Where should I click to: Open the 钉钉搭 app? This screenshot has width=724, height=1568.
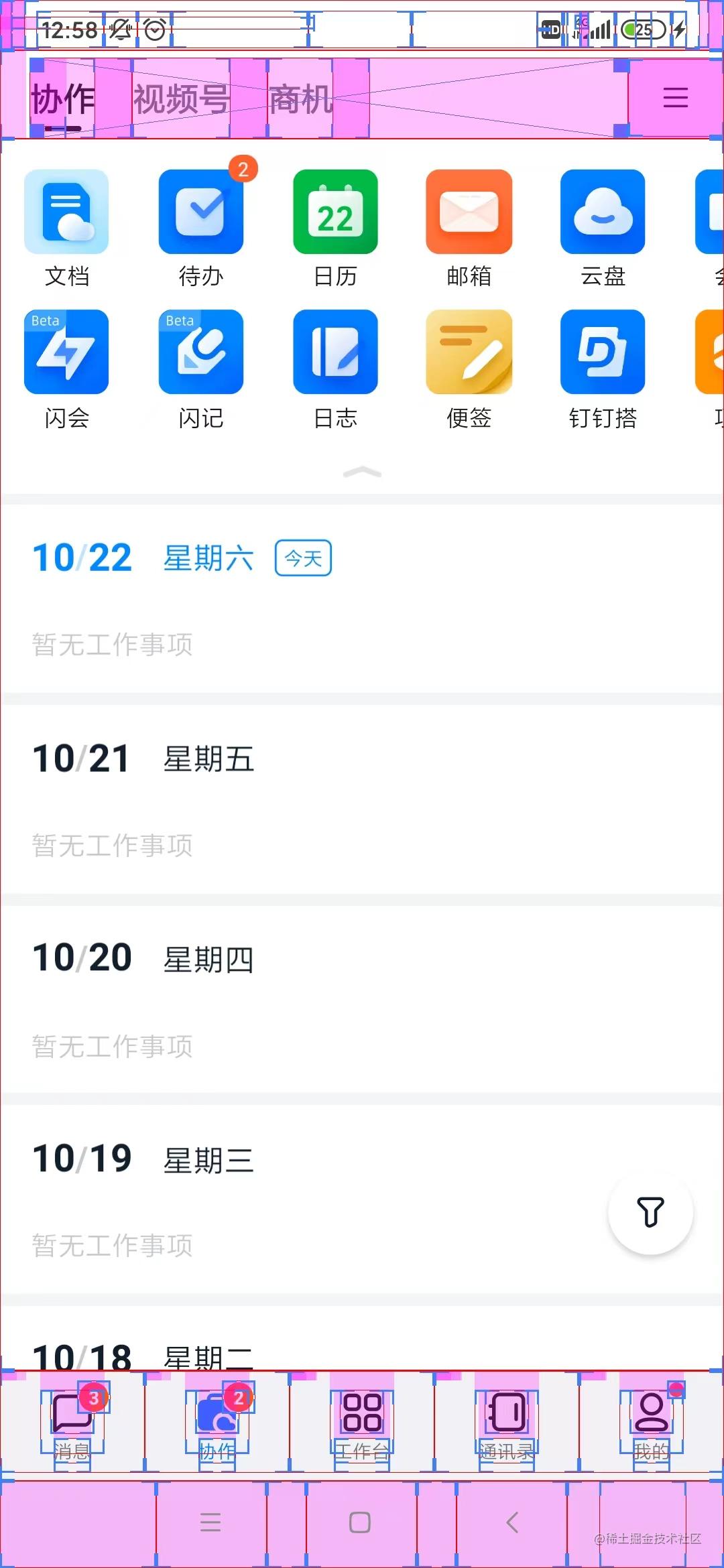coord(603,352)
